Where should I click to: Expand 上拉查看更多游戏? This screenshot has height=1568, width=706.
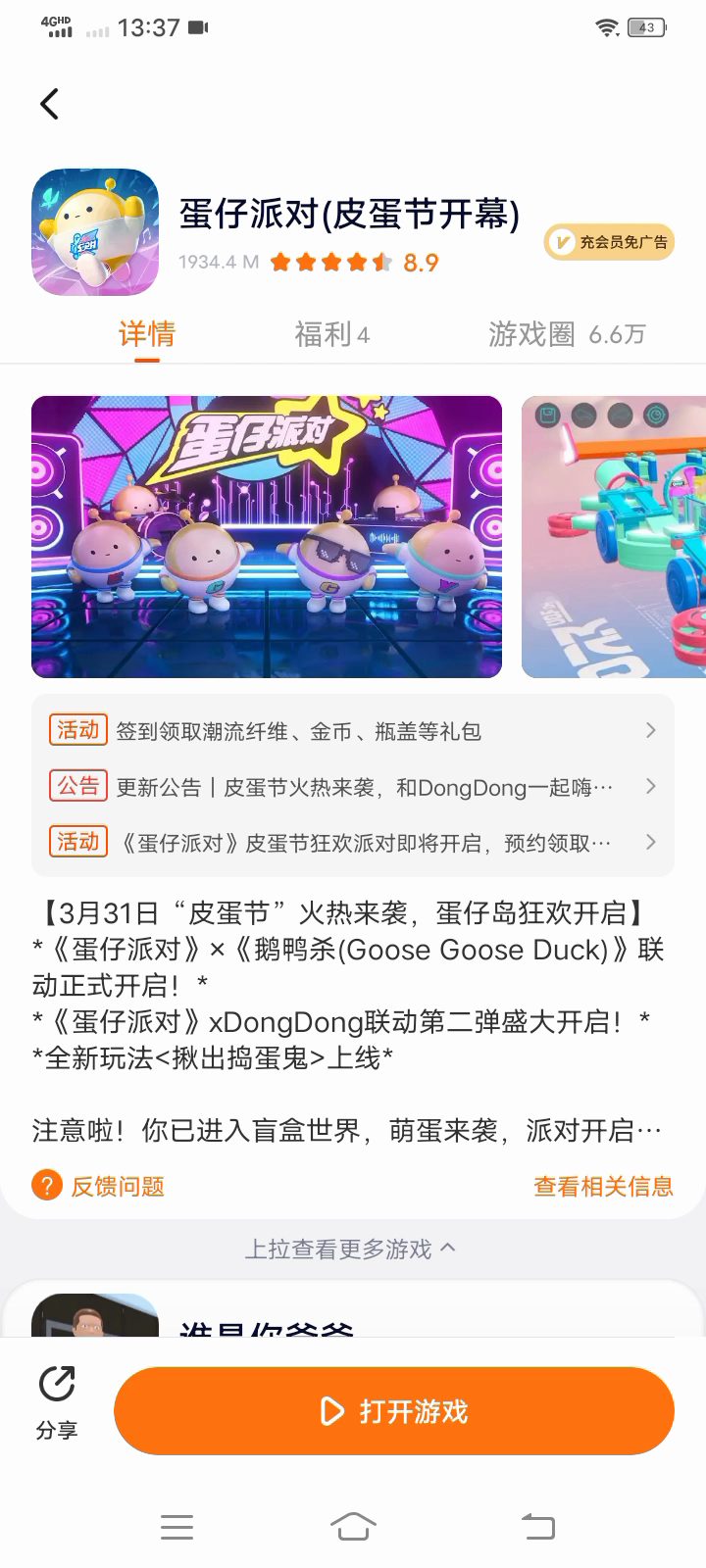point(351,1249)
